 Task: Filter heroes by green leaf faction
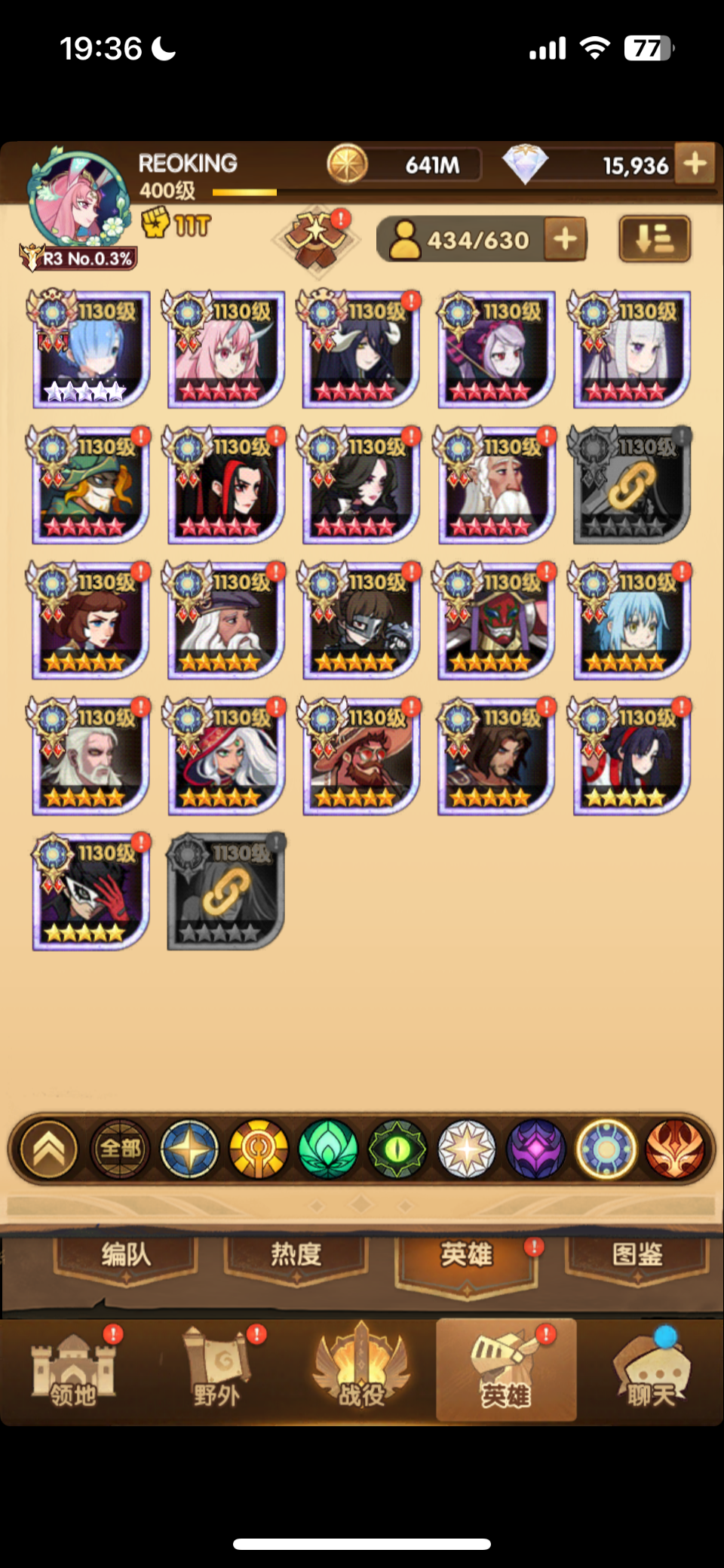coord(327,1149)
